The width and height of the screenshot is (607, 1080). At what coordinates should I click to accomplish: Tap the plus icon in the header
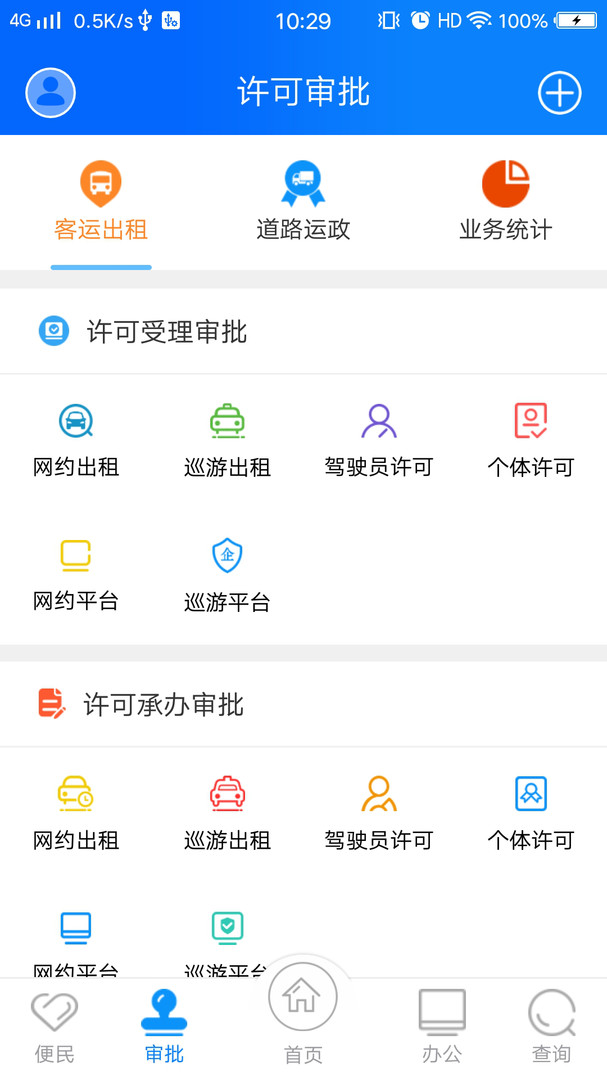coord(559,93)
